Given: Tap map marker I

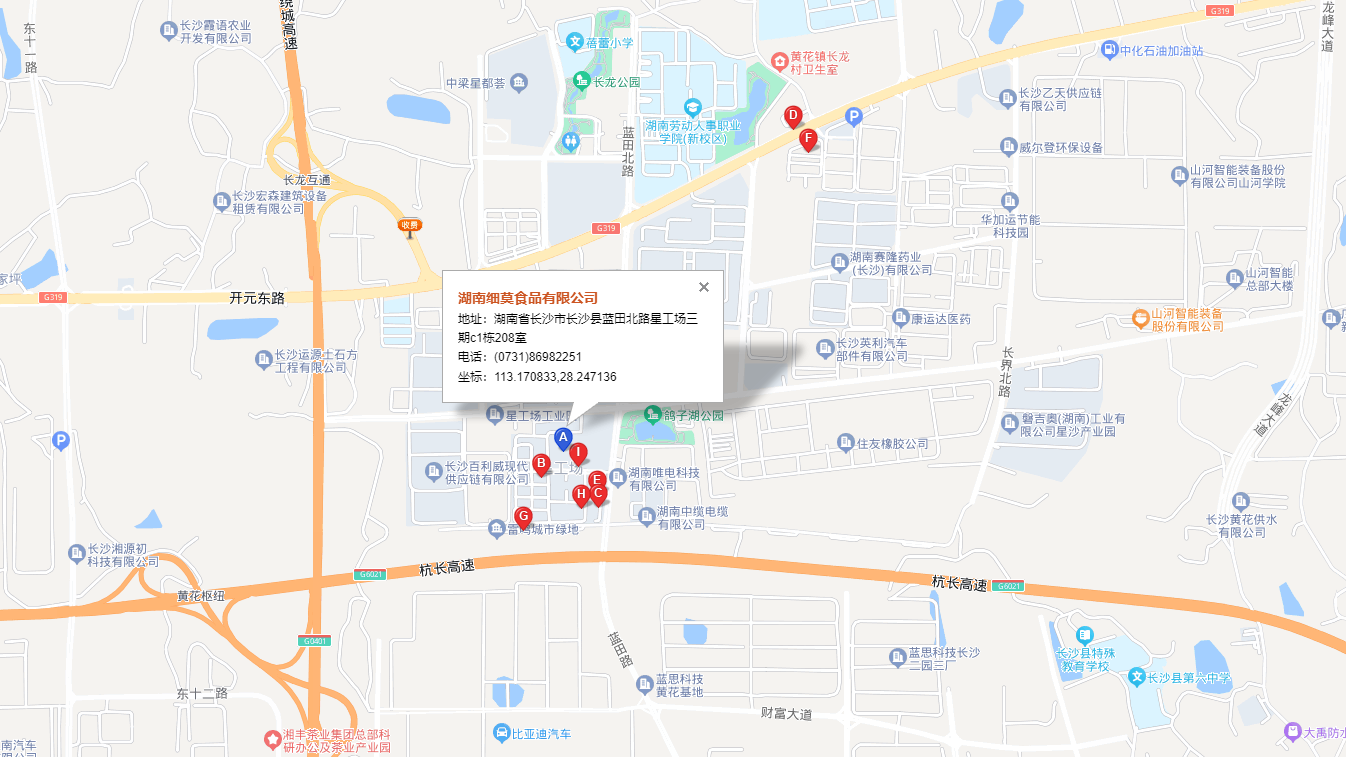Looking at the screenshot, I should click(x=578, y=452).
